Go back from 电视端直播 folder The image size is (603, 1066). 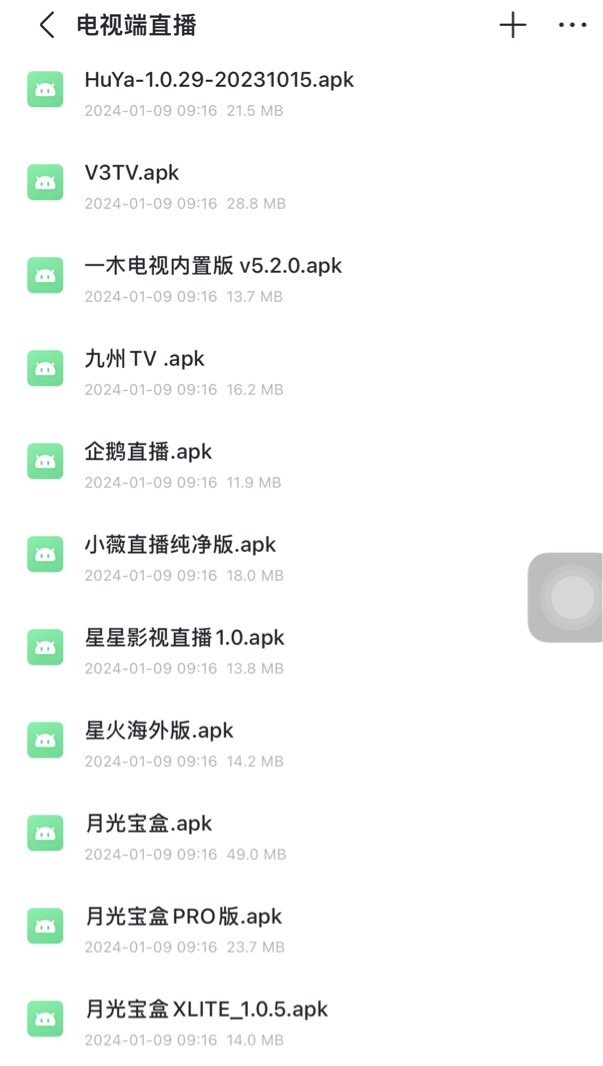tap(47, 26)
